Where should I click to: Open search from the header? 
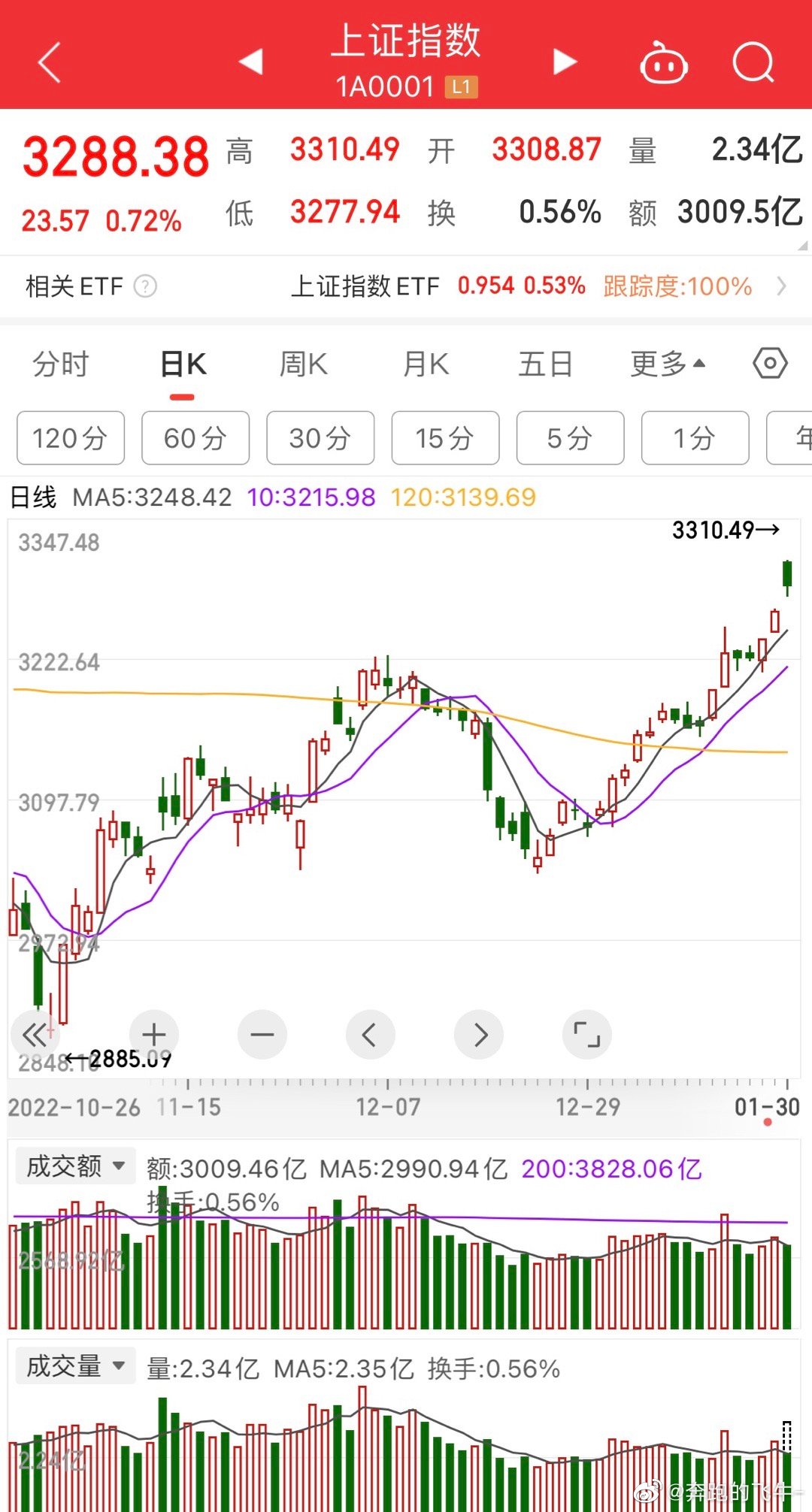(753, 62)
